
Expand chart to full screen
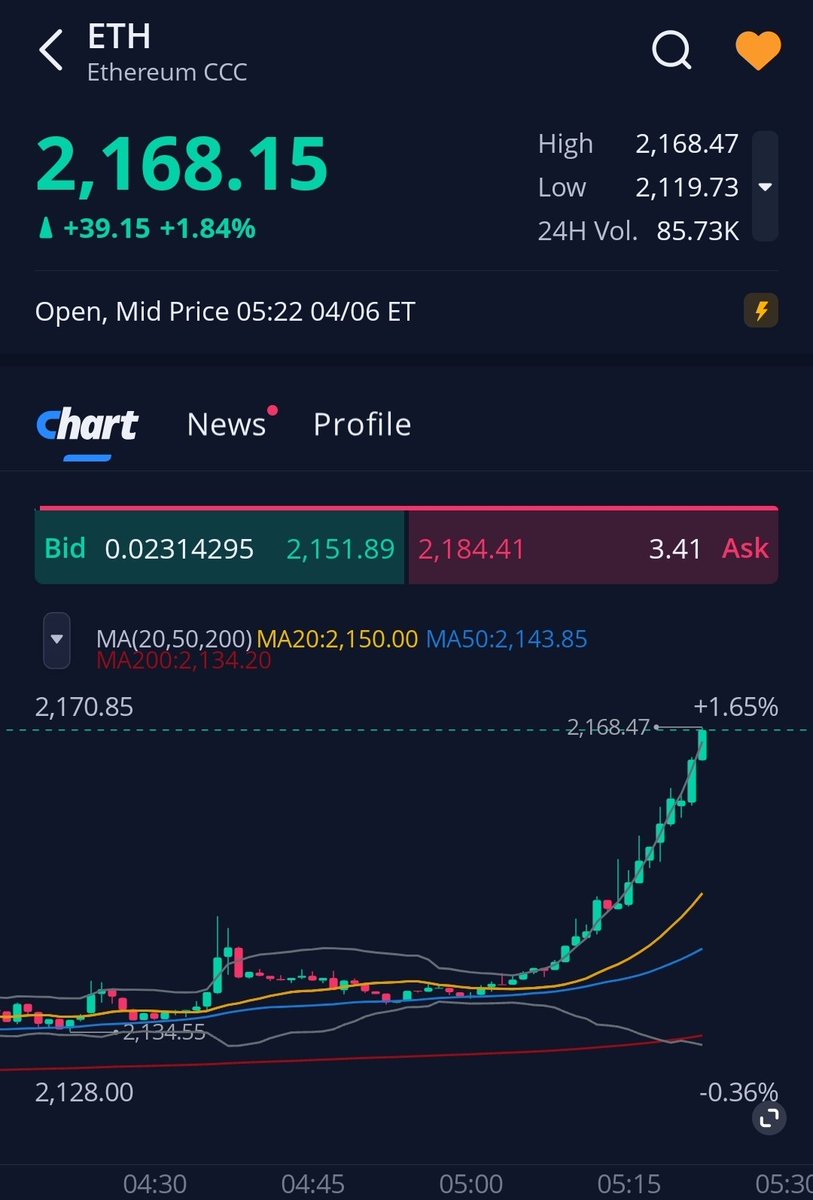tap(771, 1117)
